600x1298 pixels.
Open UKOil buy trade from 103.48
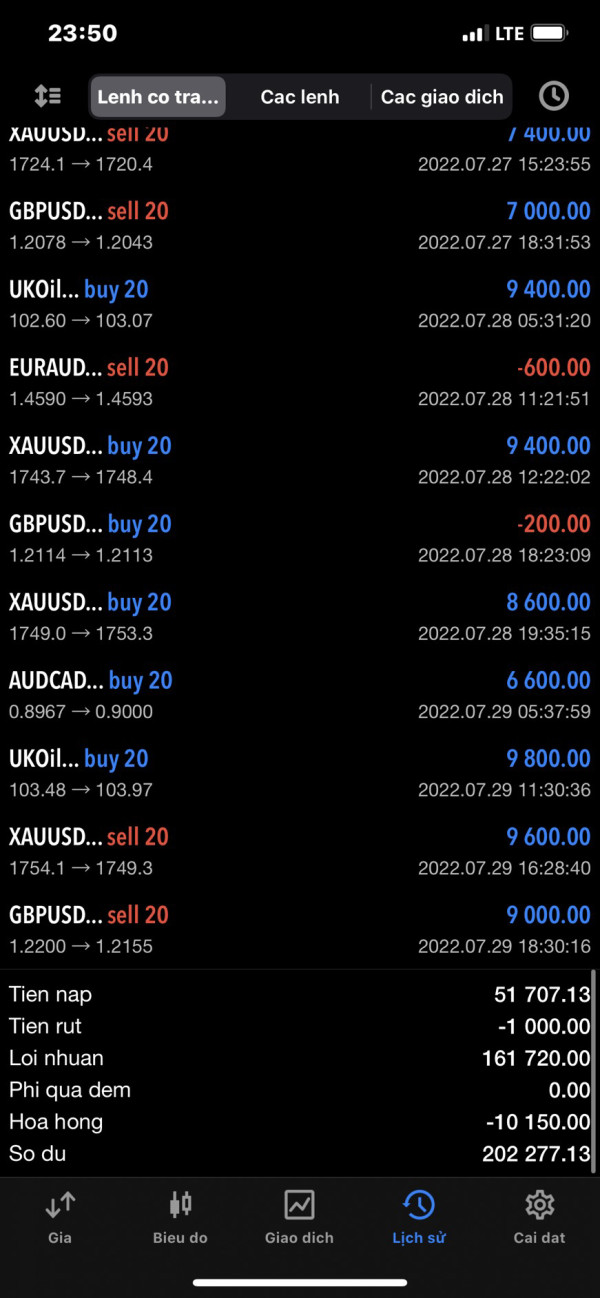click(x=300, y=773)
